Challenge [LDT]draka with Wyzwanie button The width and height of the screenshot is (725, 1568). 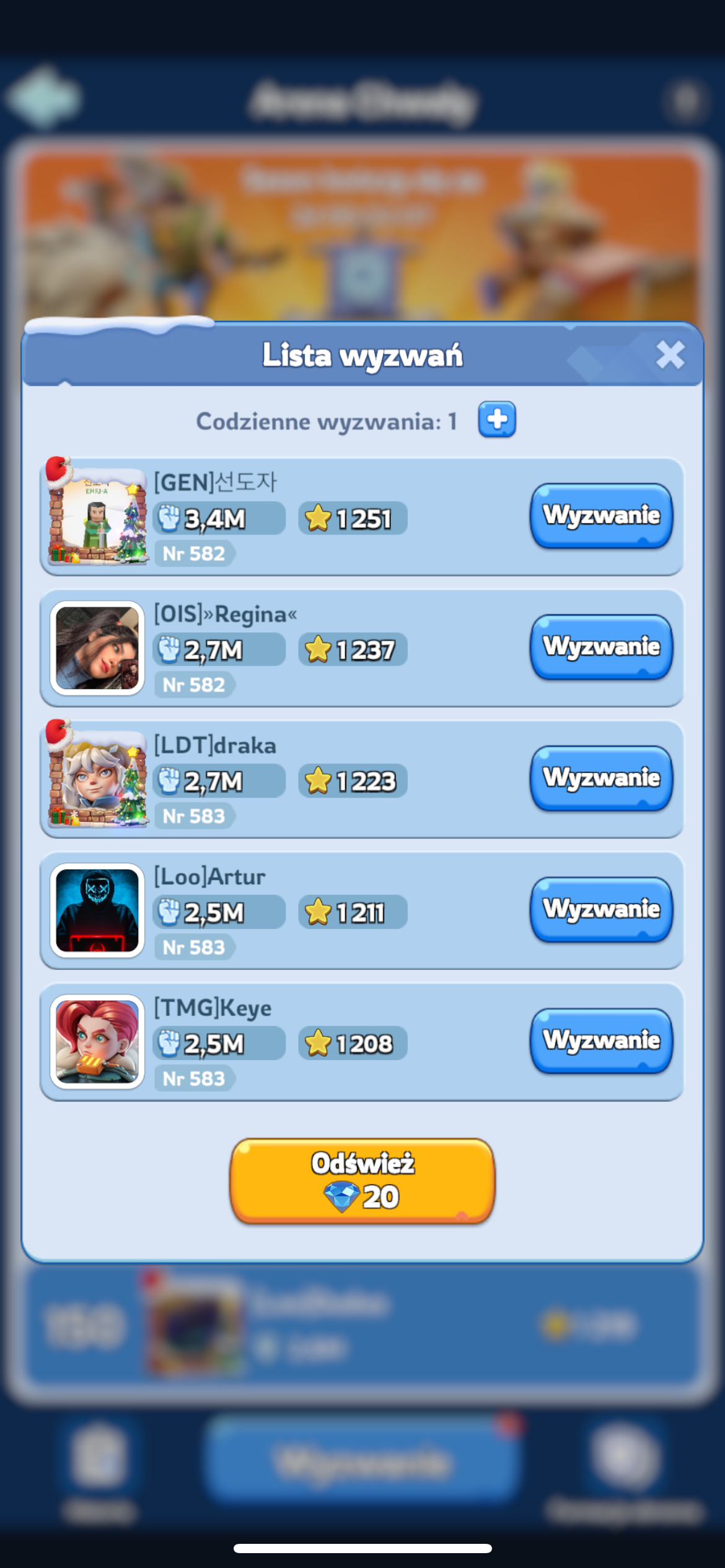click(x=600, y=778)
